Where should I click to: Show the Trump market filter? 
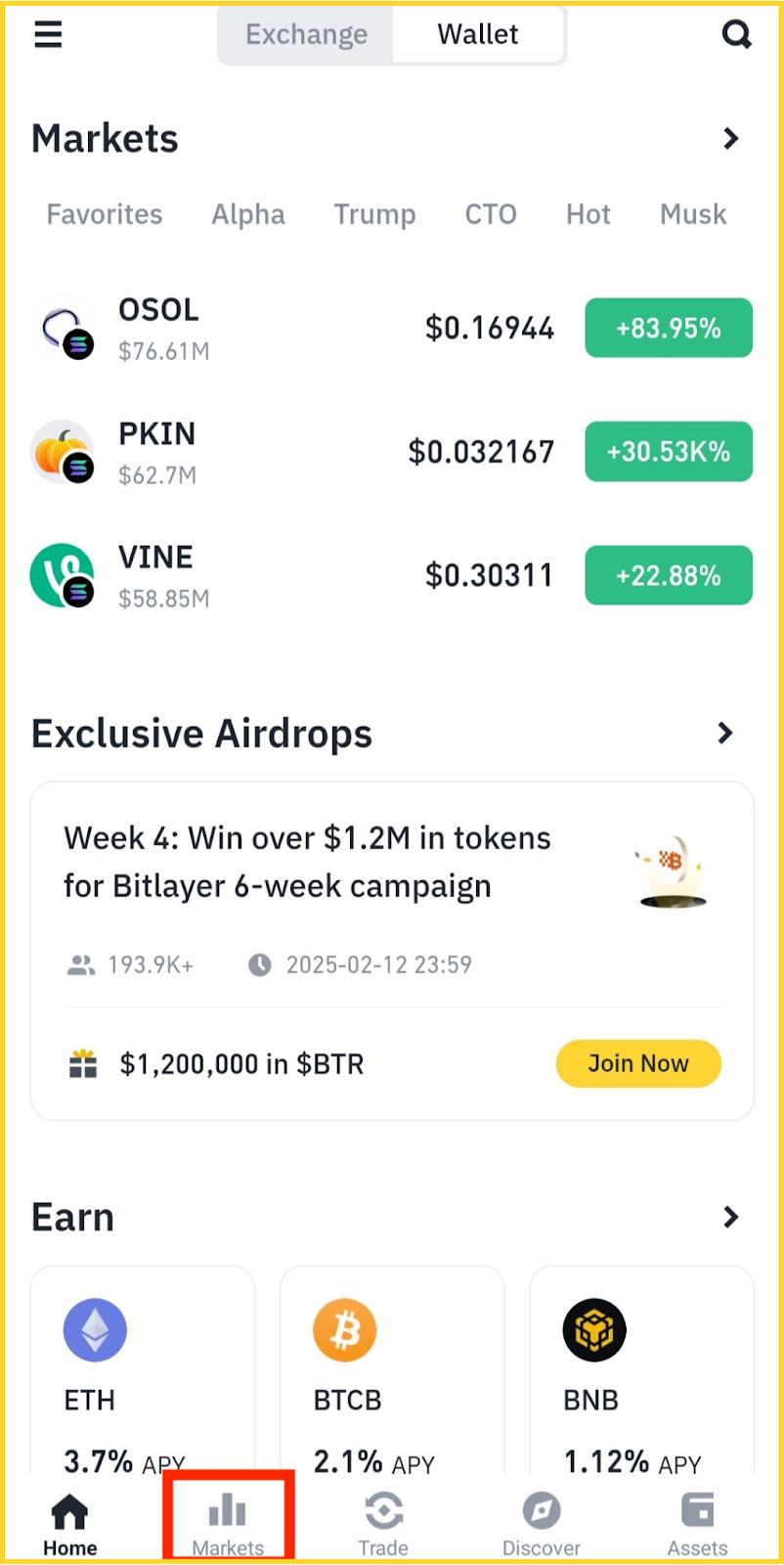(x=374, y=214)
